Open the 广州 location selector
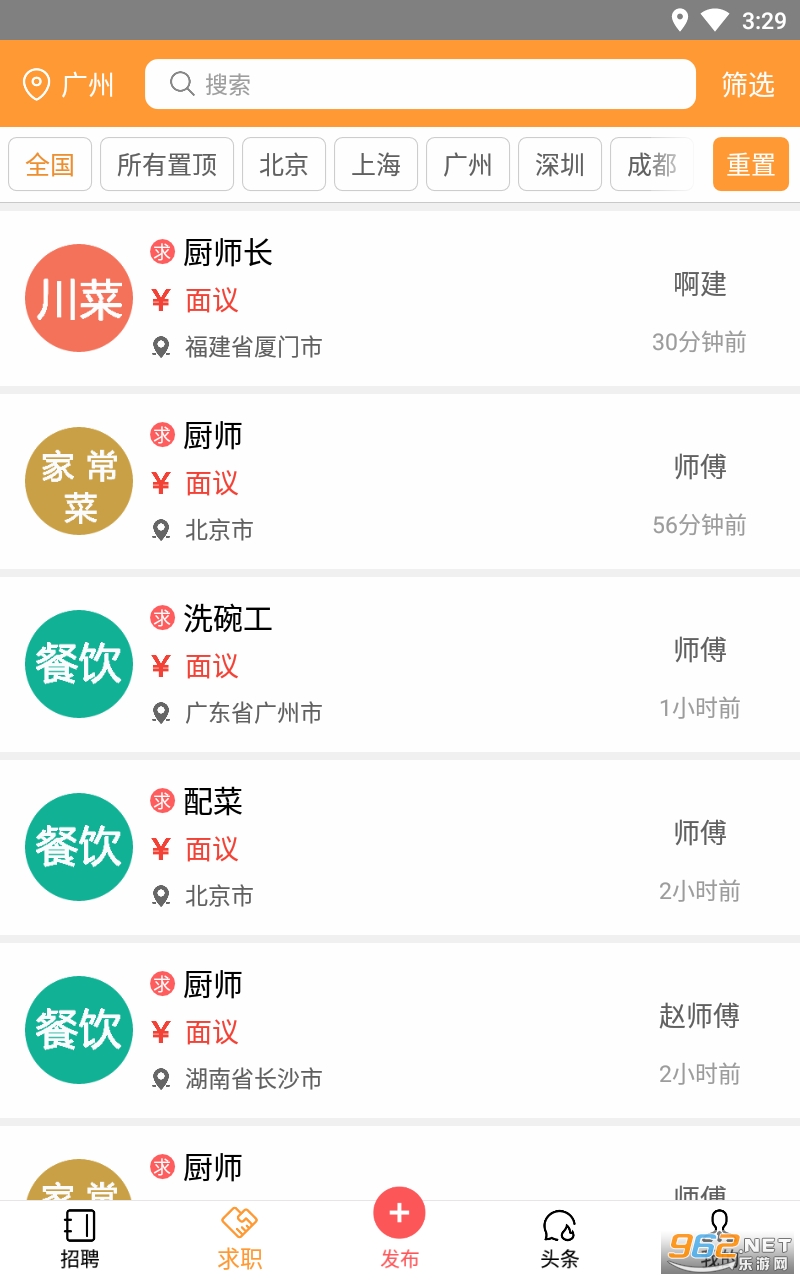Screen dimensions: 800x1280 coord(68,85)
